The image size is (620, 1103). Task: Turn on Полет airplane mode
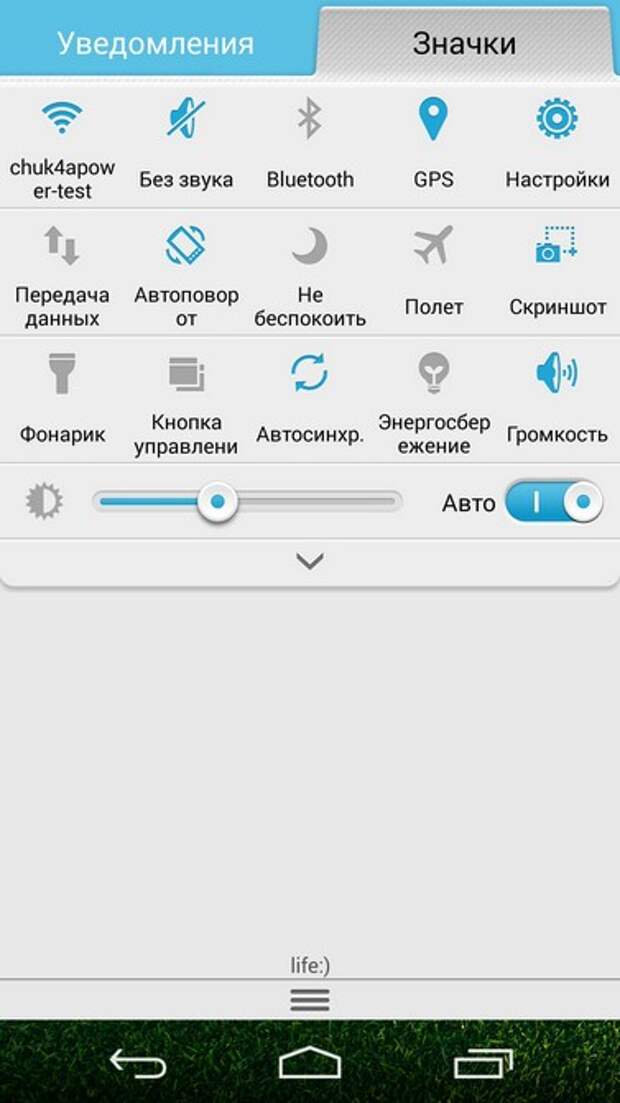(x=433, y=270)
